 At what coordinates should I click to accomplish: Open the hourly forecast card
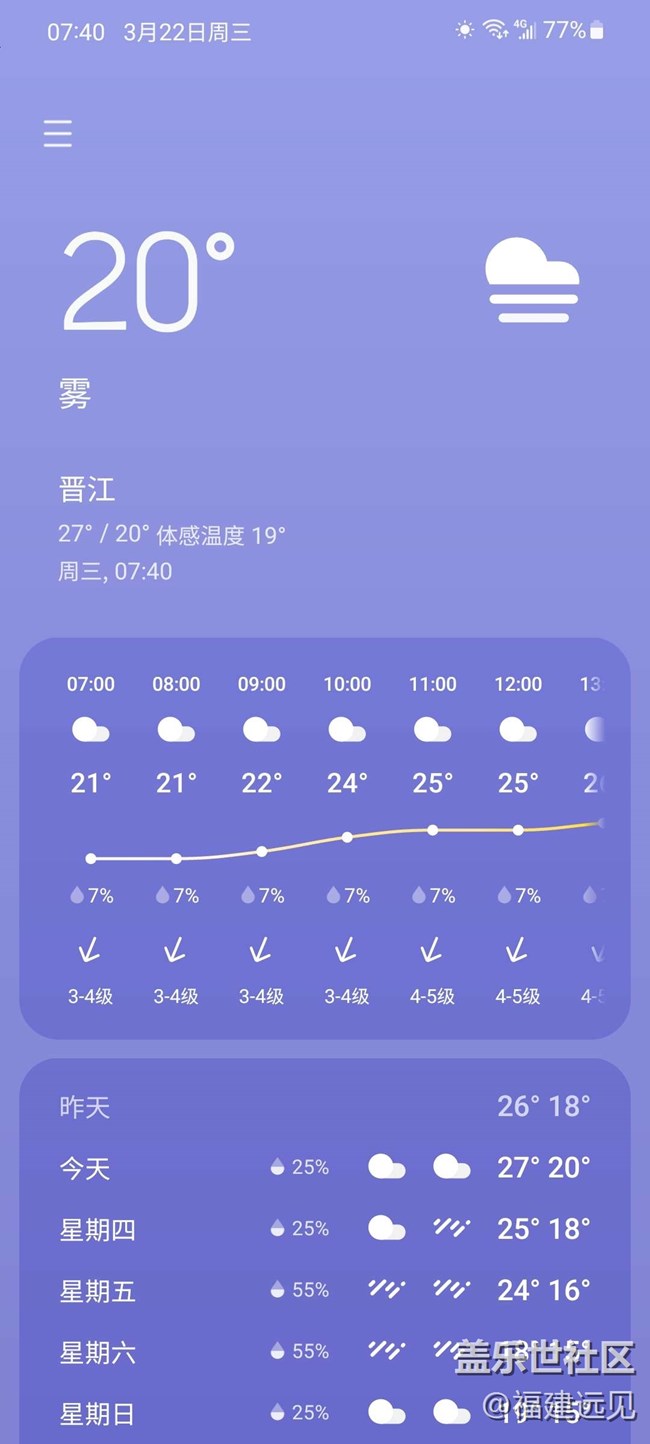click(x=324, y=838)
